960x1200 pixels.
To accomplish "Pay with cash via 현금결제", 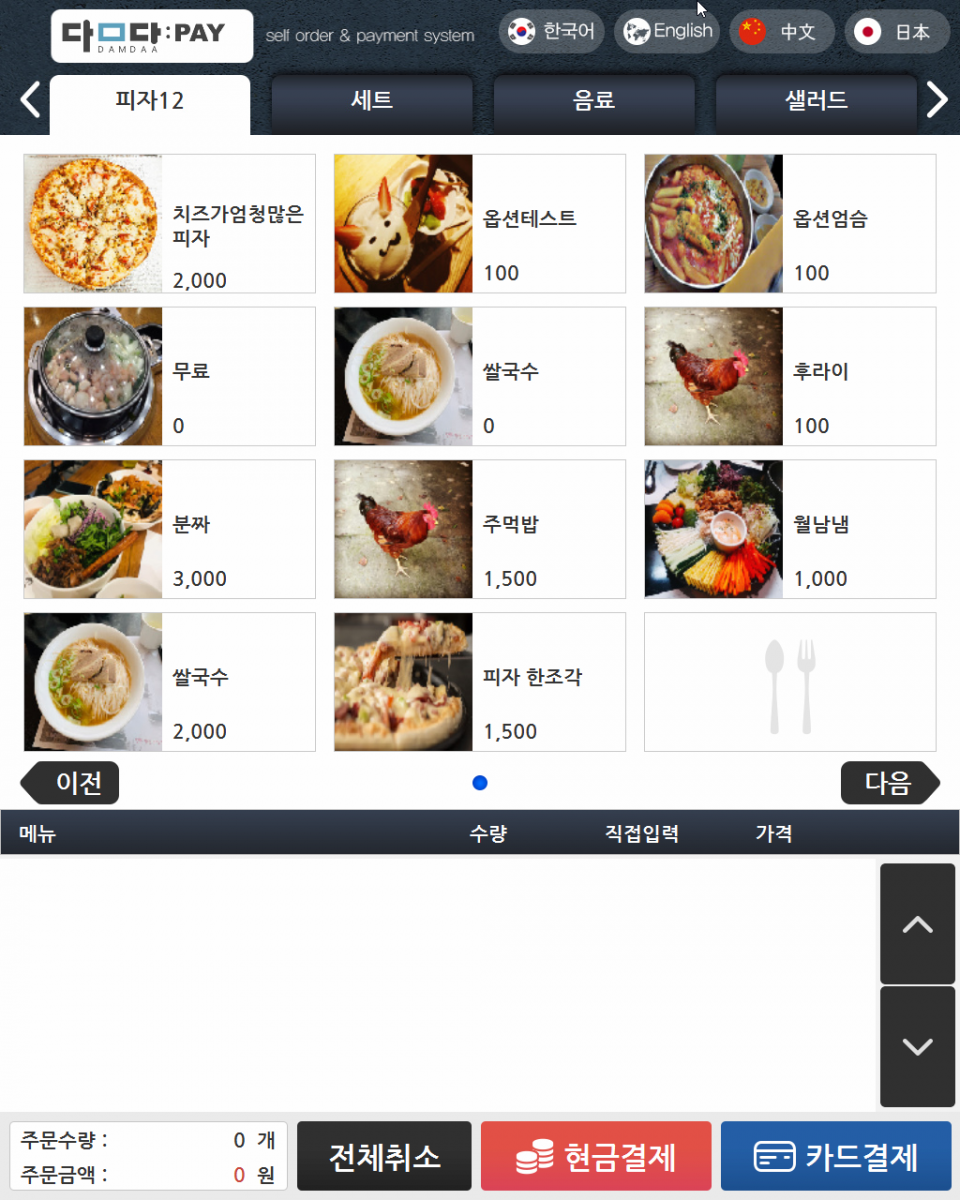I will tap(596, 1156).
